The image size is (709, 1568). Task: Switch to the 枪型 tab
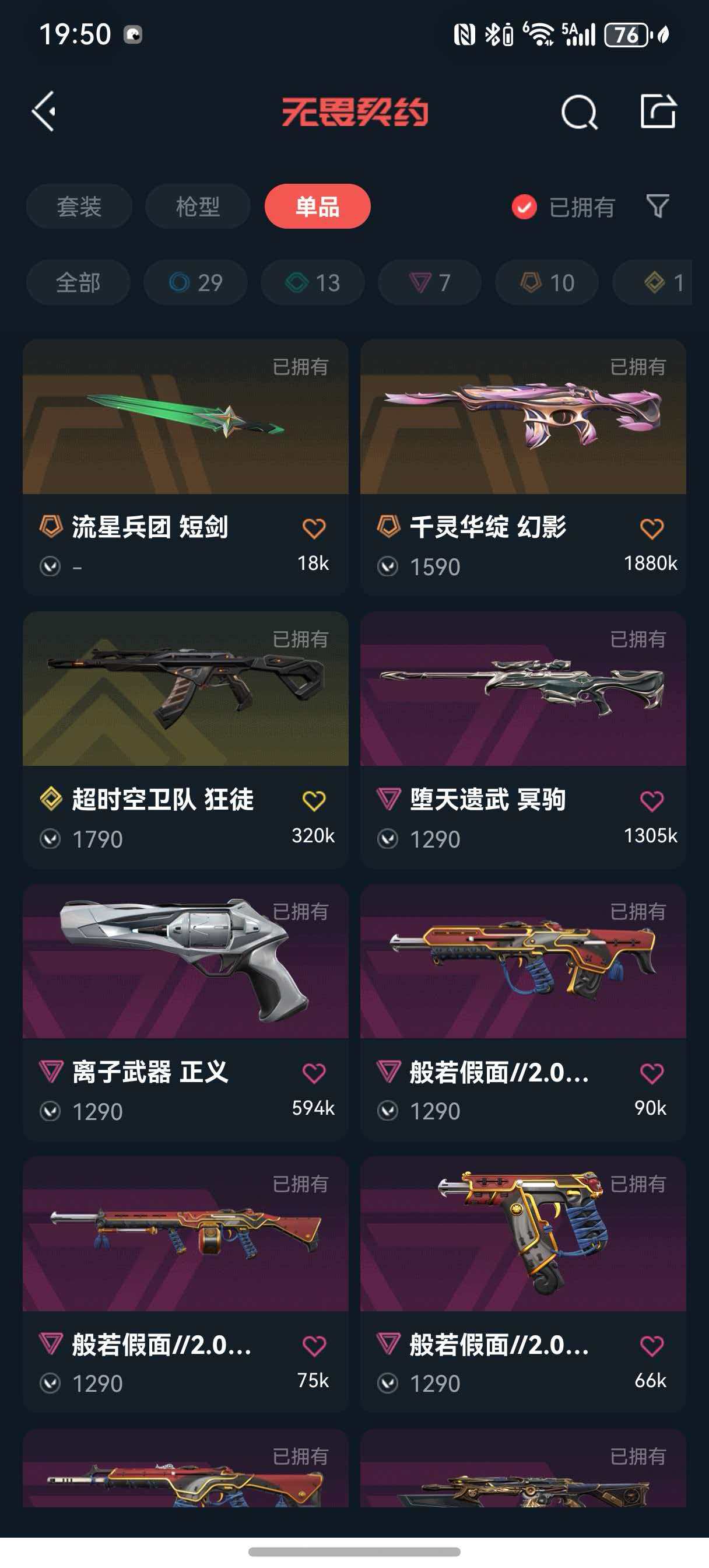click(197, 206)
